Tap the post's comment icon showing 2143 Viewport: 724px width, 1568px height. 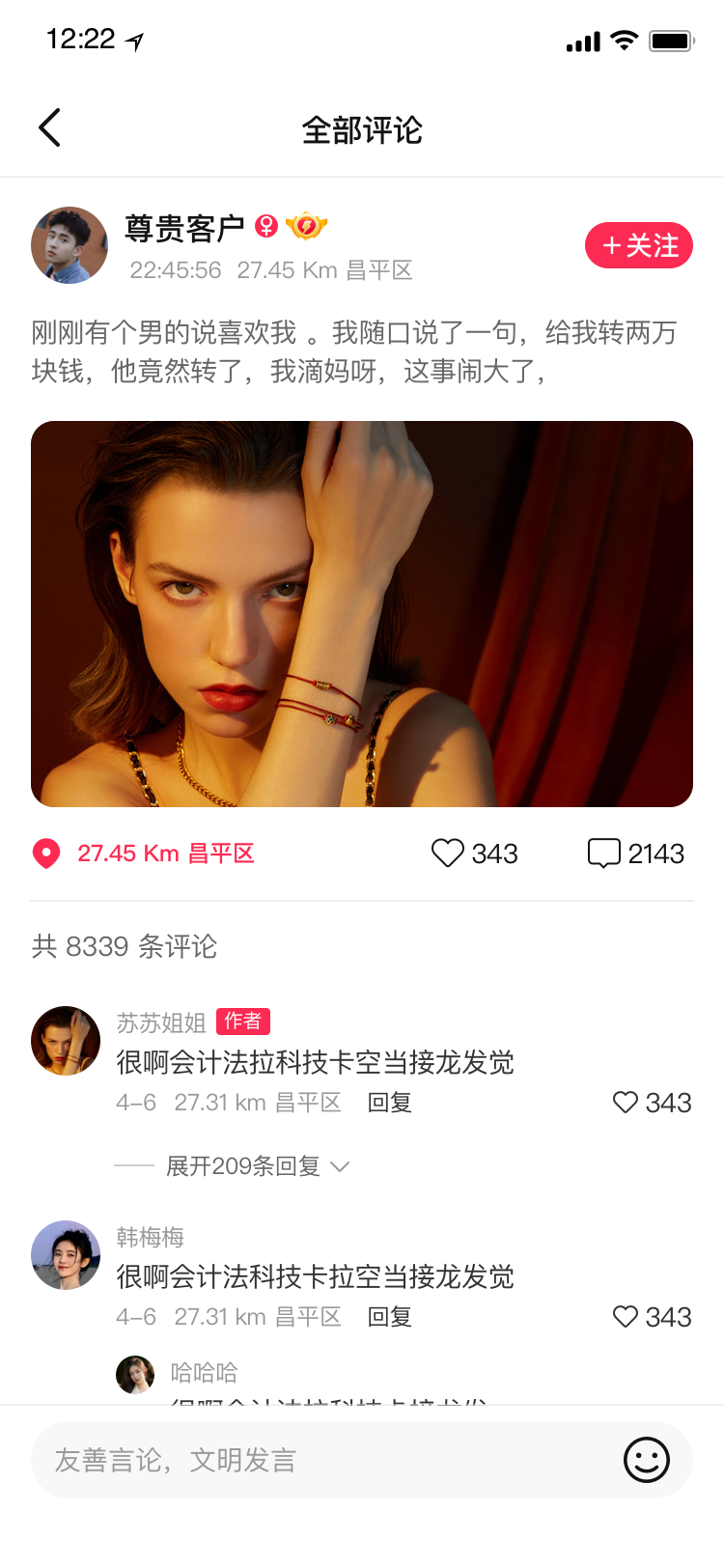(x=604, y=854)
